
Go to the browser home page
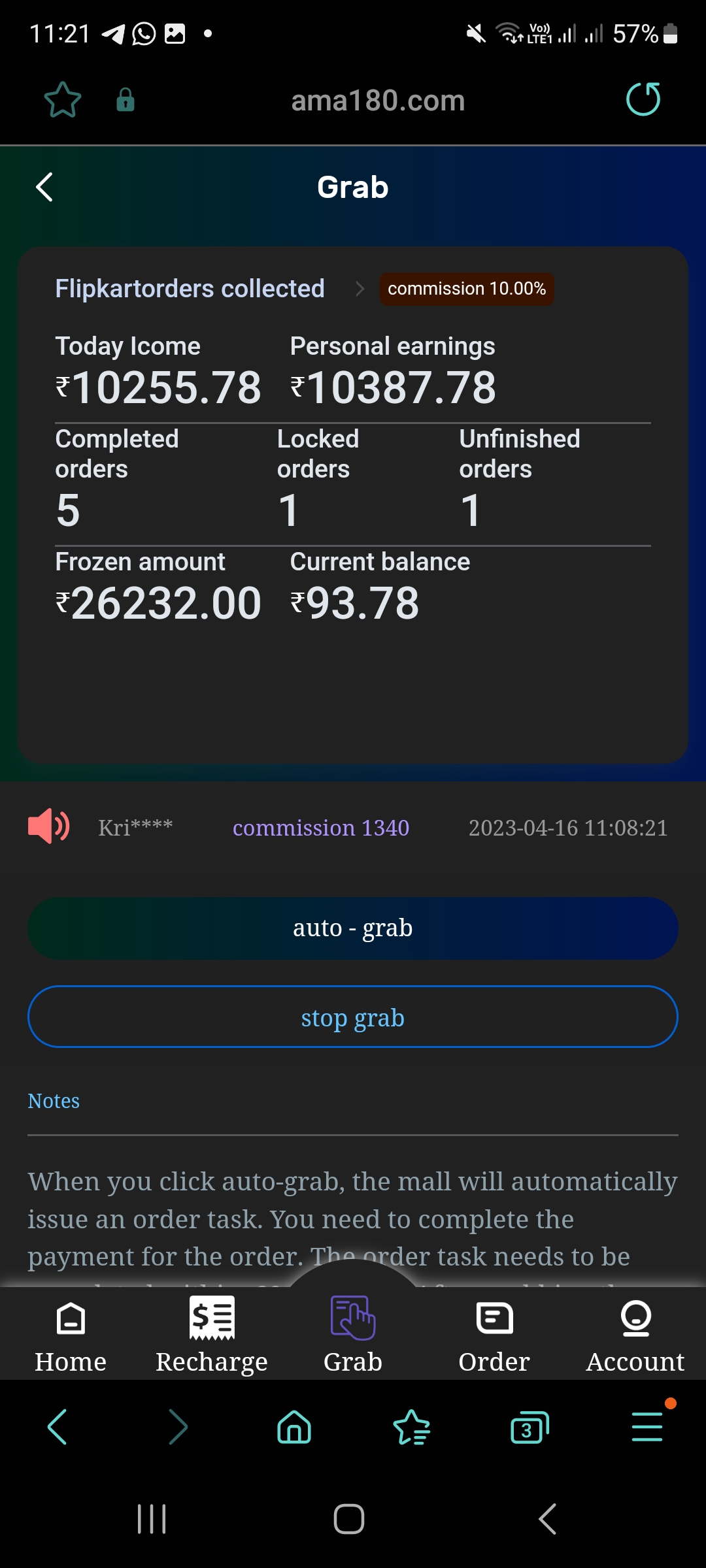[294, 1427]
